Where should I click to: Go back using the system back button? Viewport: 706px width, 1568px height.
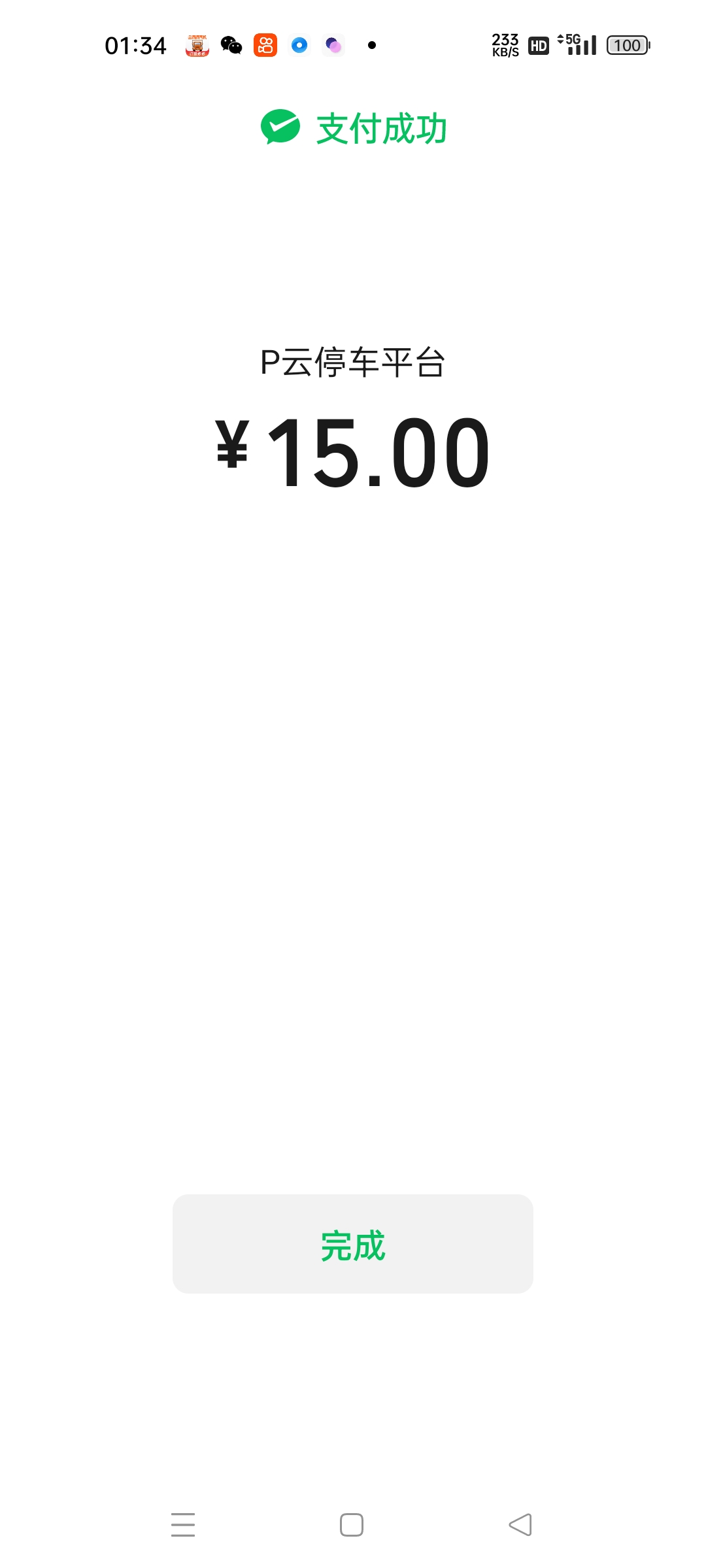tap(520, 1525)
